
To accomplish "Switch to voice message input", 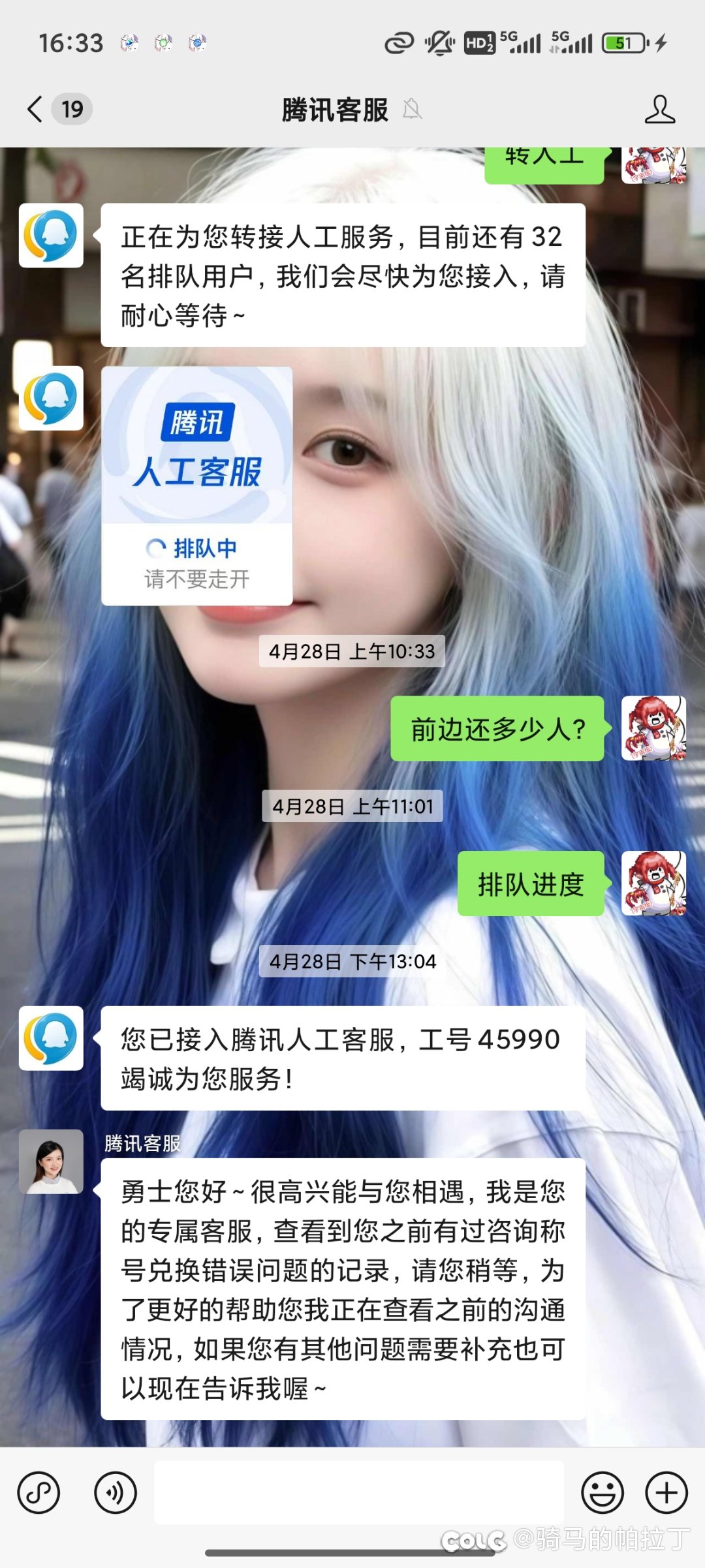I will 116,1492.
